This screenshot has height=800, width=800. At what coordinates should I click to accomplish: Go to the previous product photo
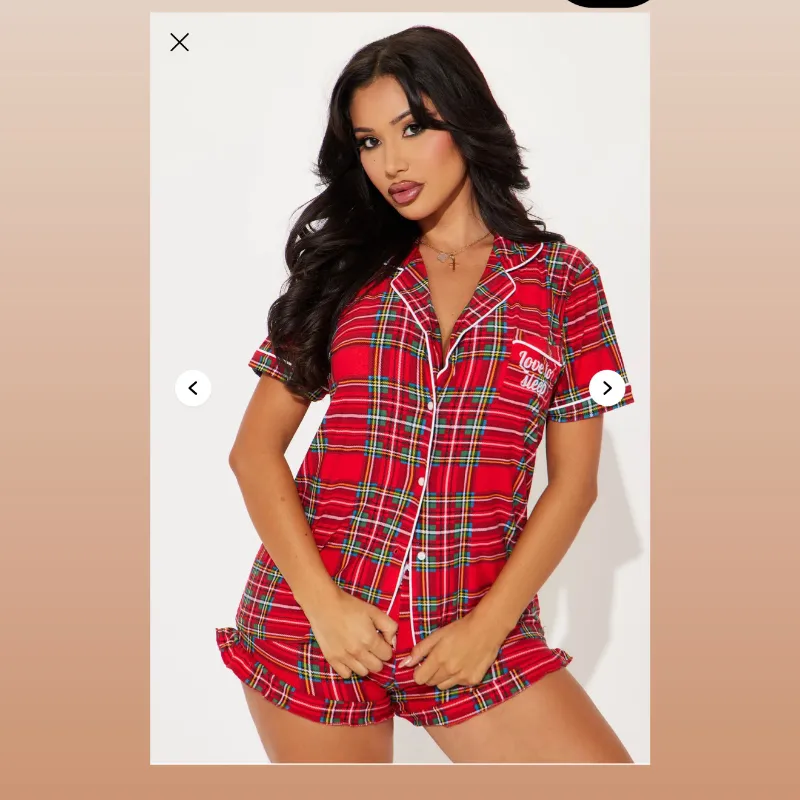point(193,388)
